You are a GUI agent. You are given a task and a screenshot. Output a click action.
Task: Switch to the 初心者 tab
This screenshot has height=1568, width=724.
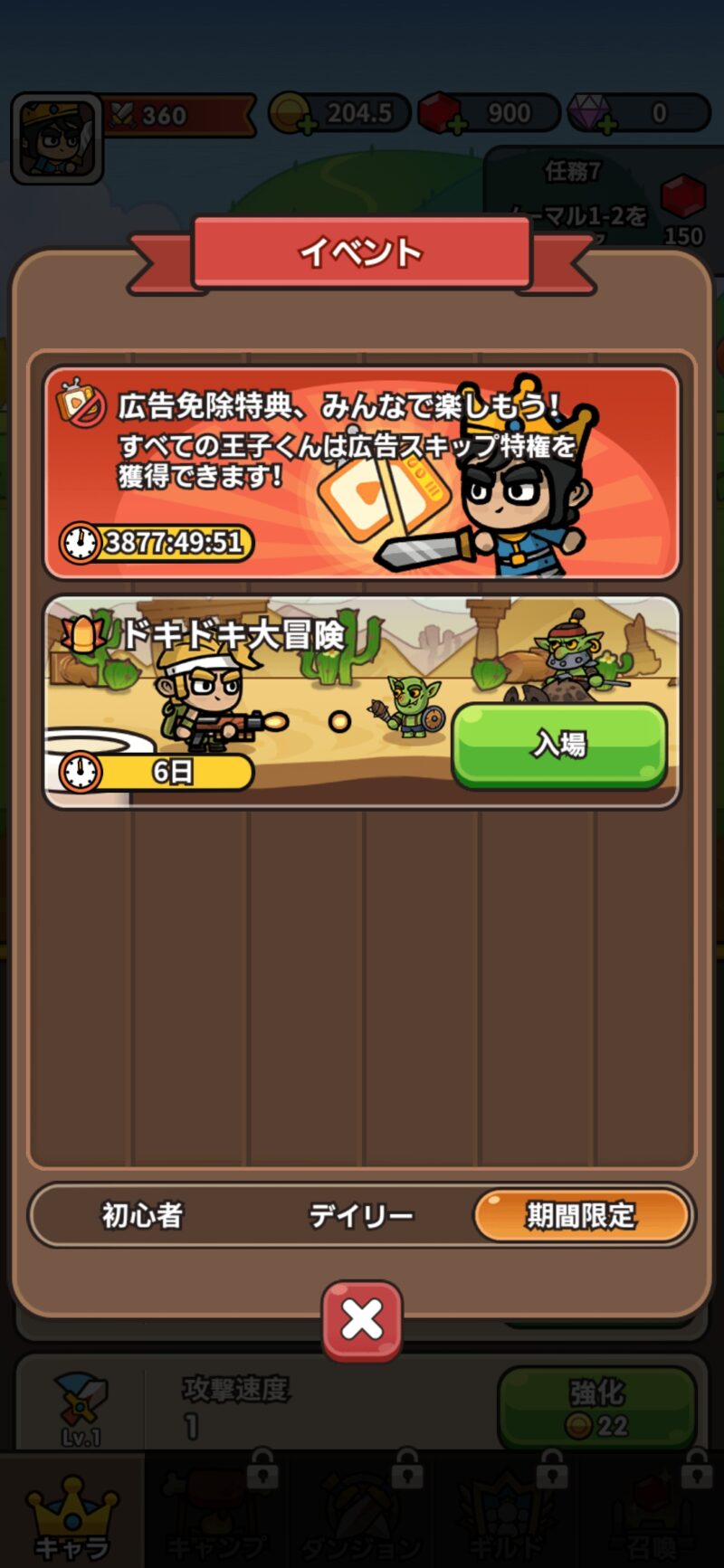[x=142, y=1215]
